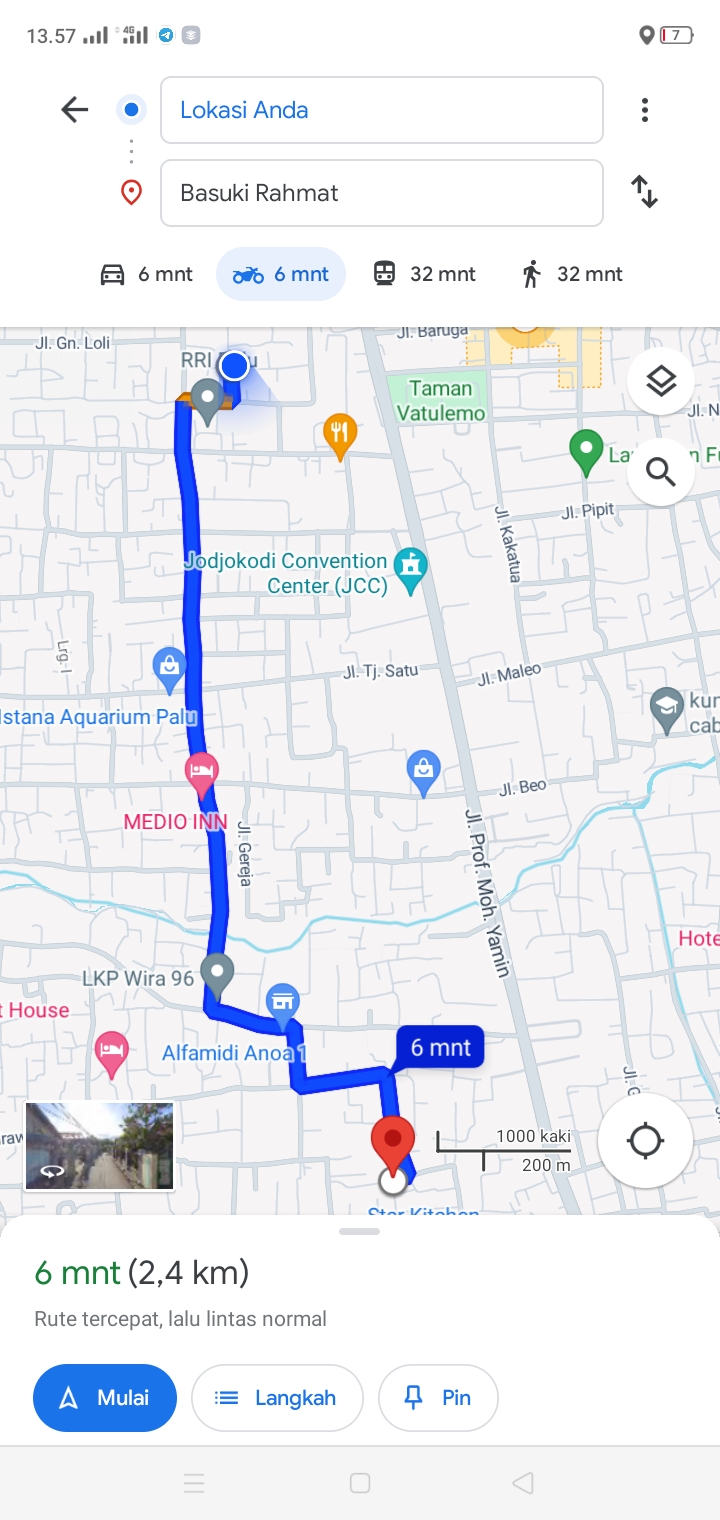The height and width of the screenshot is (1520, 720).
Task: Select the motorcycle travel mode
Action: click(x=281, y=274)
